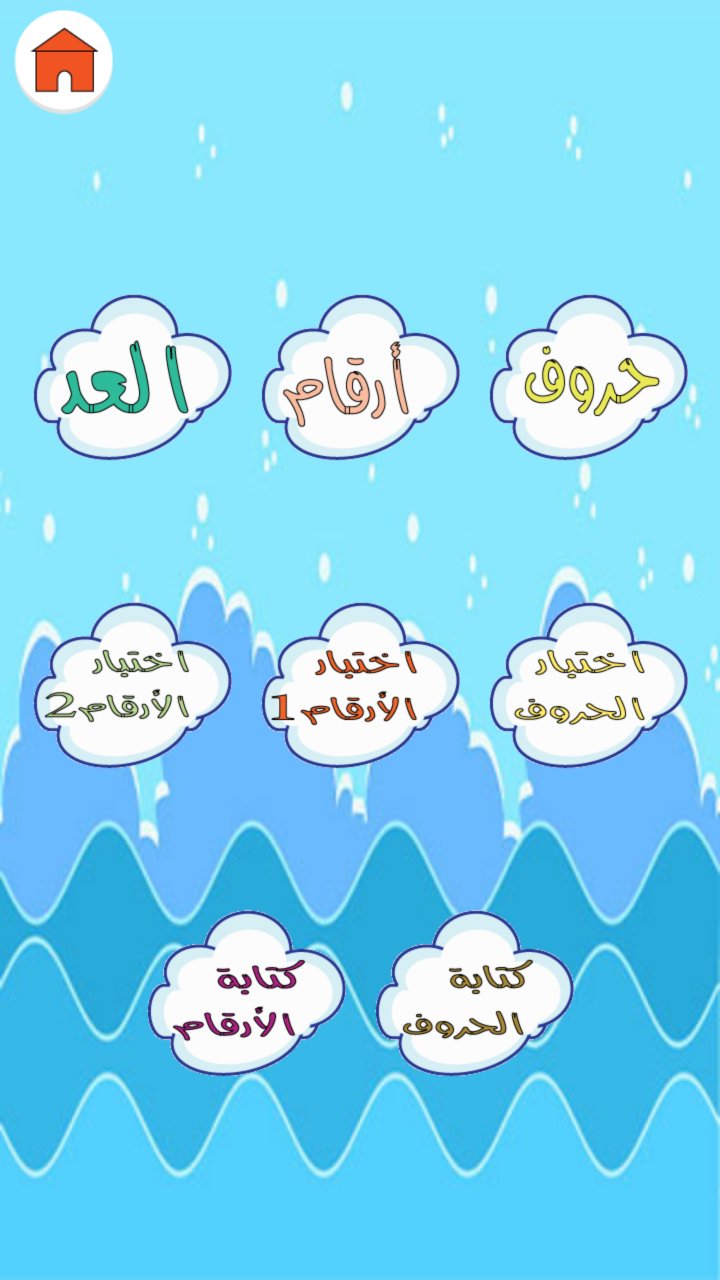Screen dimensions: 720x1280
Task: Start اختبار الأرقام 1 quiz
Action: tap(360, 686)
